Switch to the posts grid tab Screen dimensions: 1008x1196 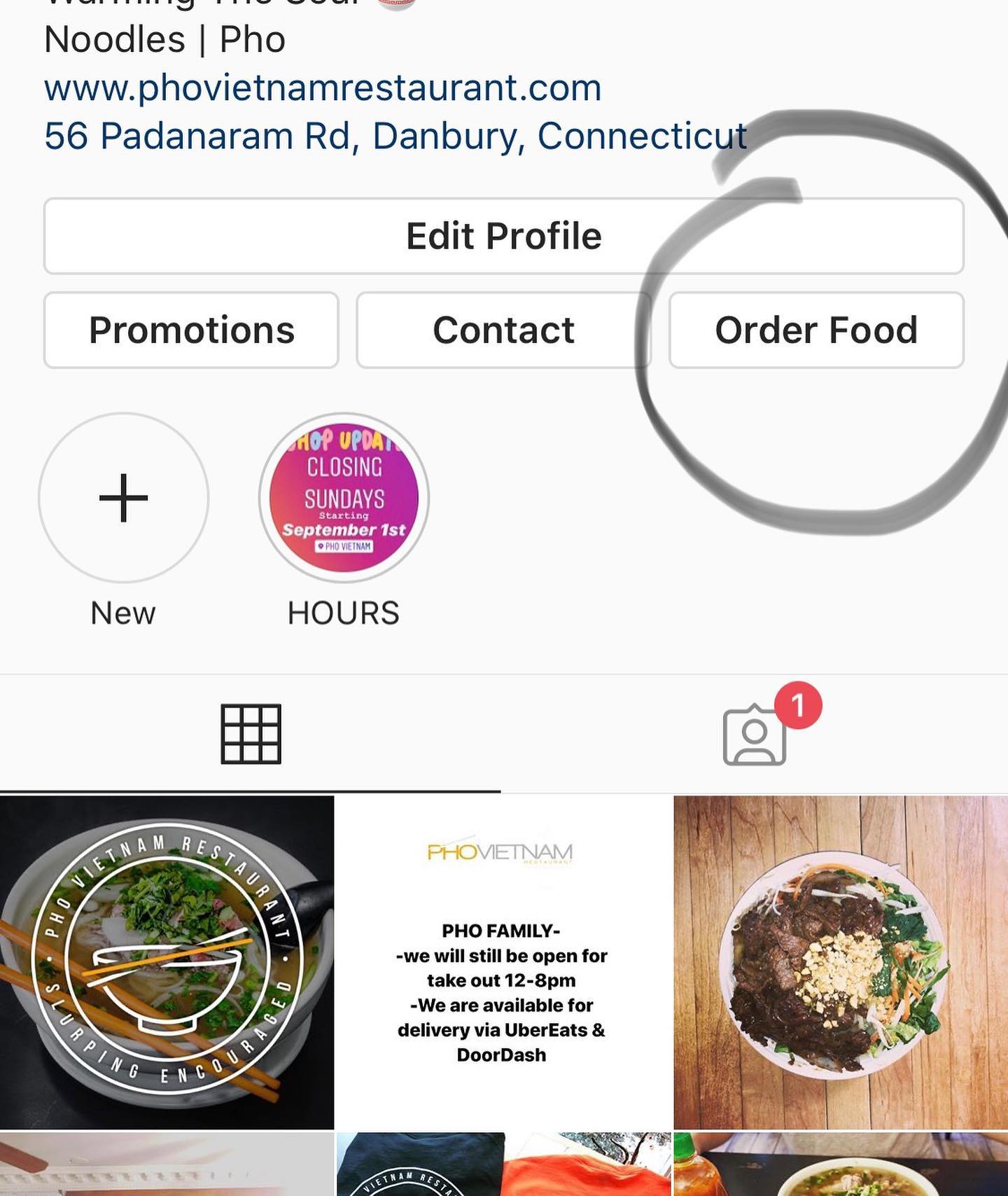(251, 734)
